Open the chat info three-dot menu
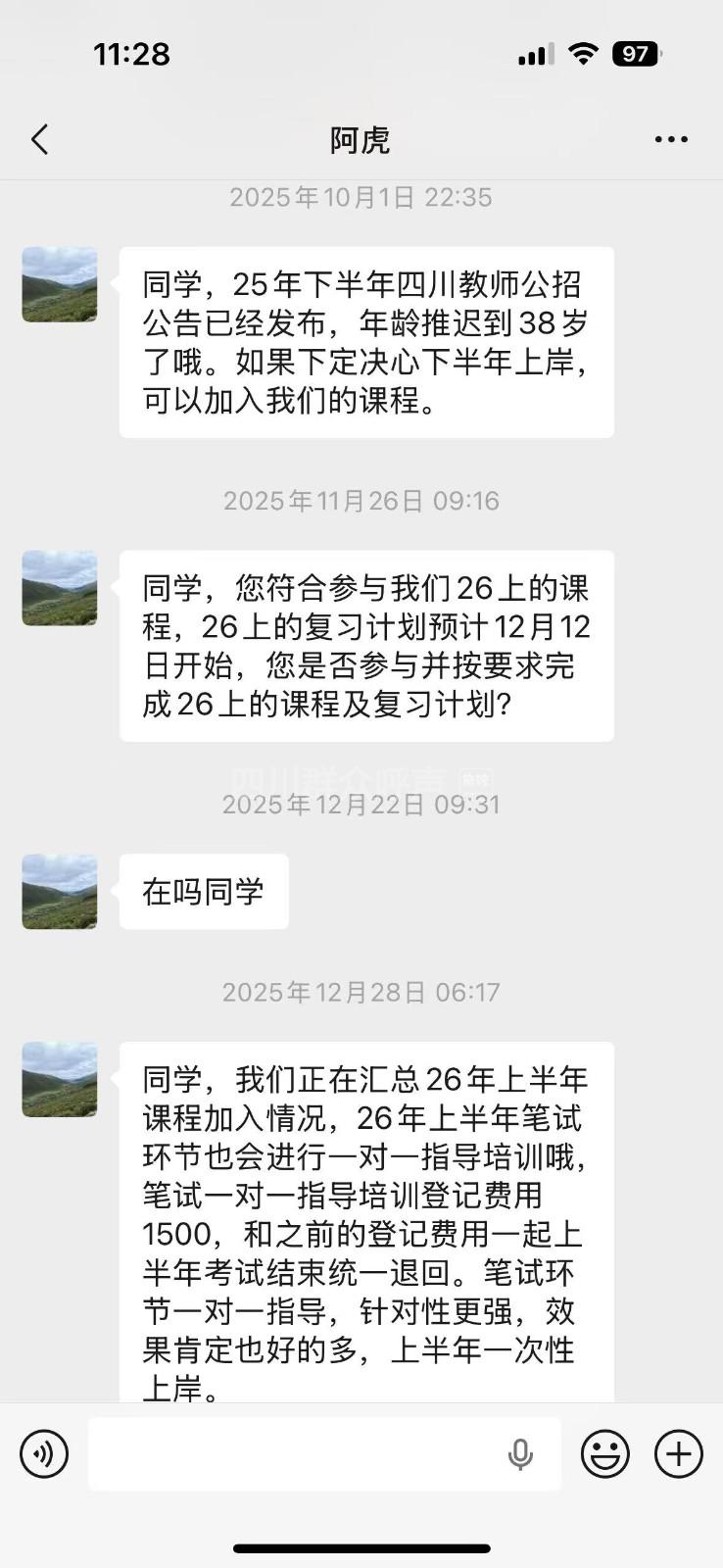This screenshot has height=1568, width=723. point(671,140)
